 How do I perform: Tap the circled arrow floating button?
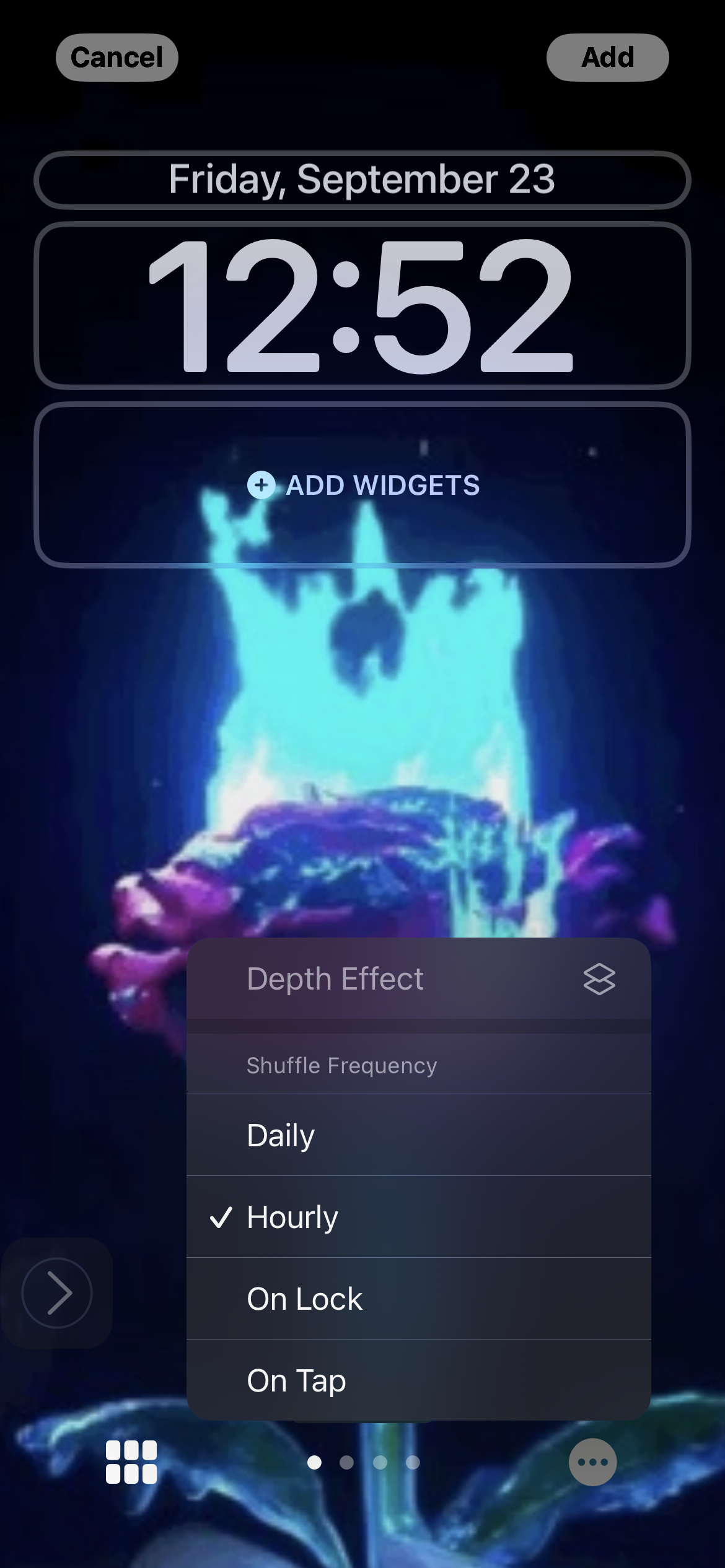57,1293
